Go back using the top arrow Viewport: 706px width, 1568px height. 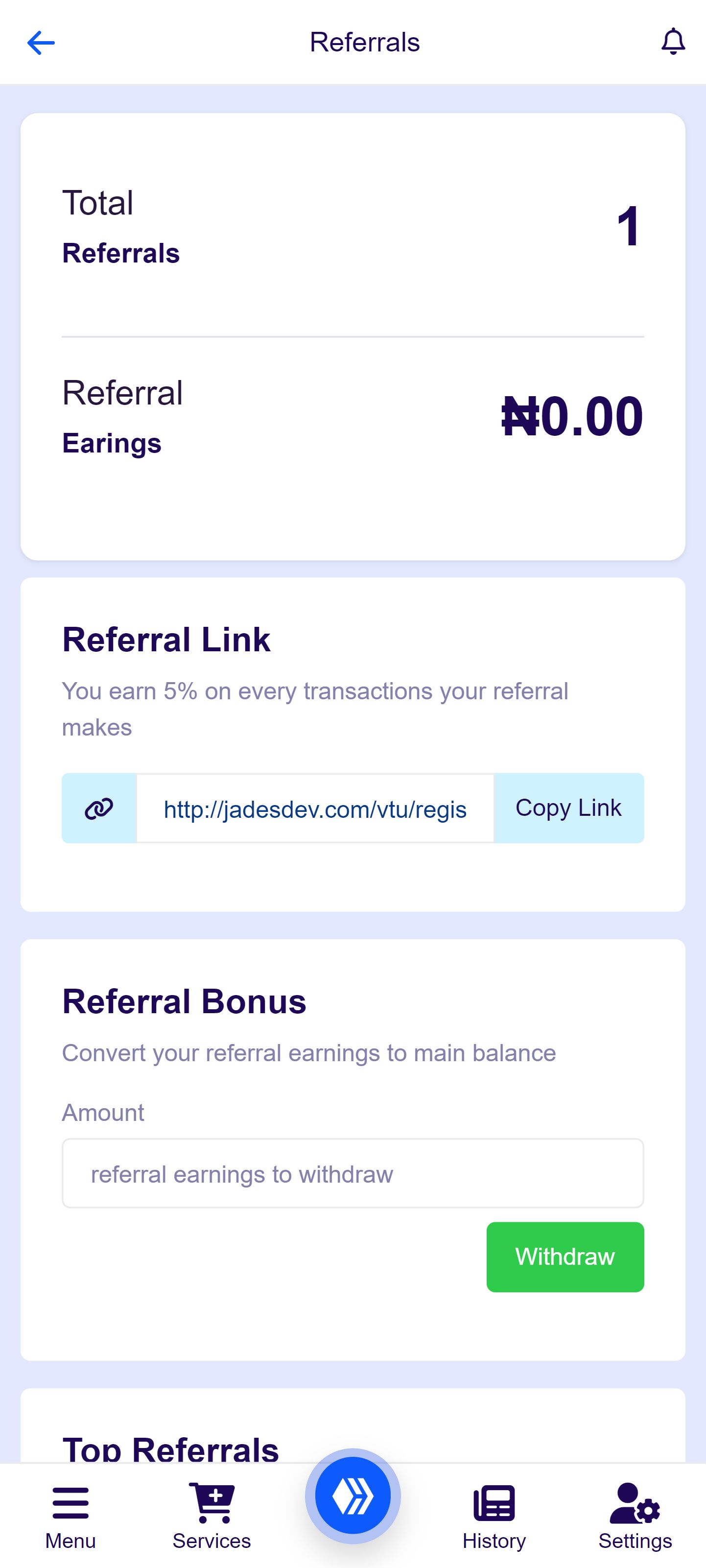(x=42, y=43)
